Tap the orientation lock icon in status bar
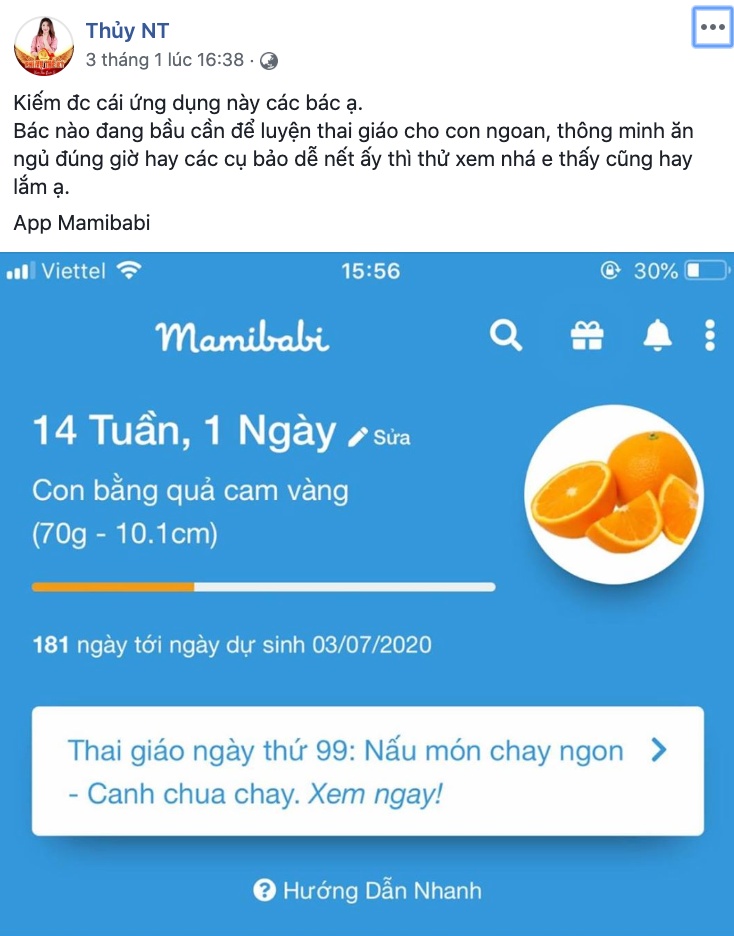The width and height of the screenshot is (734, 936). click(x=608, y=269)
